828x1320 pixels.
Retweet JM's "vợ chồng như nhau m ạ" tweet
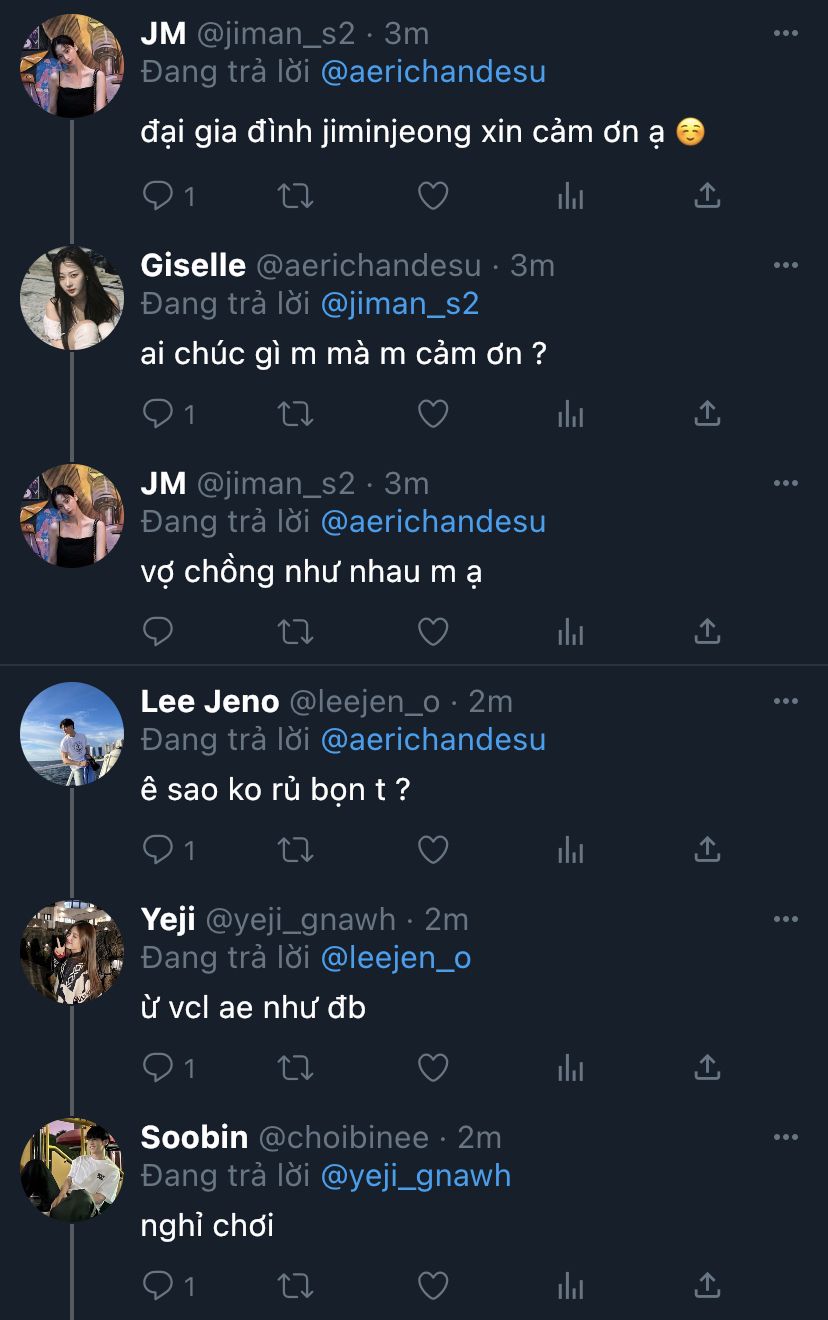pos(295,632)
